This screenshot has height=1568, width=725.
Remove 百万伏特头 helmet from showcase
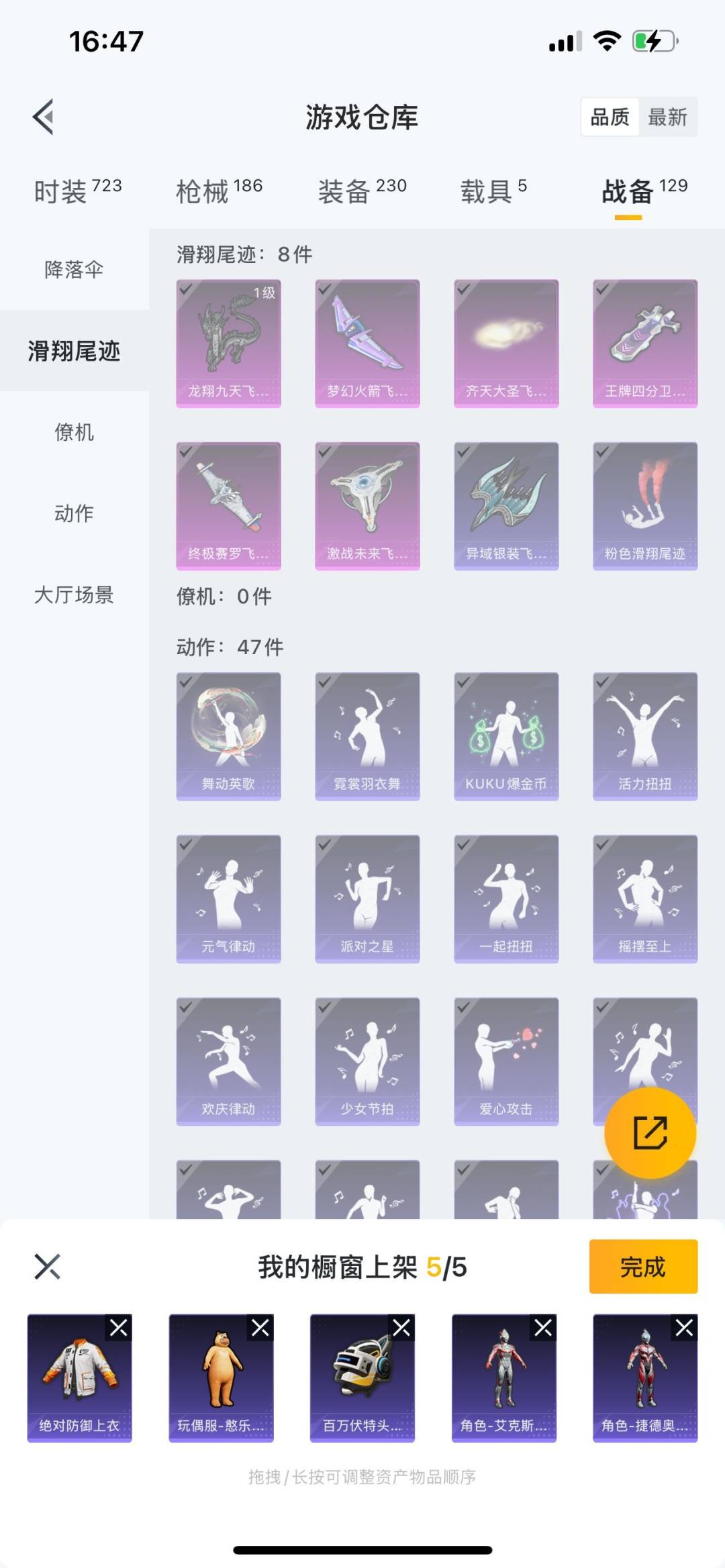point(401,1328)
